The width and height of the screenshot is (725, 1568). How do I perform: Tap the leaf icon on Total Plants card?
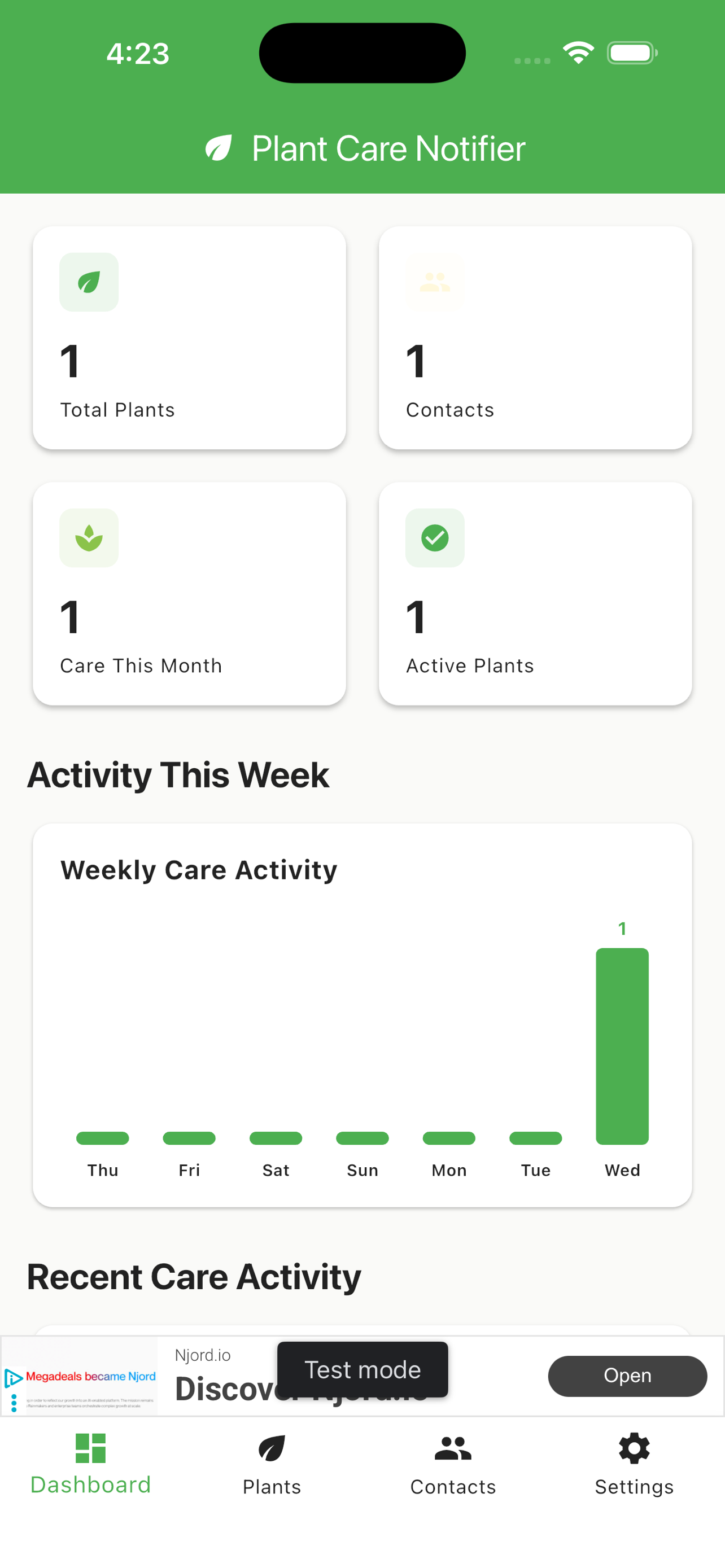[x=89, y=282]
